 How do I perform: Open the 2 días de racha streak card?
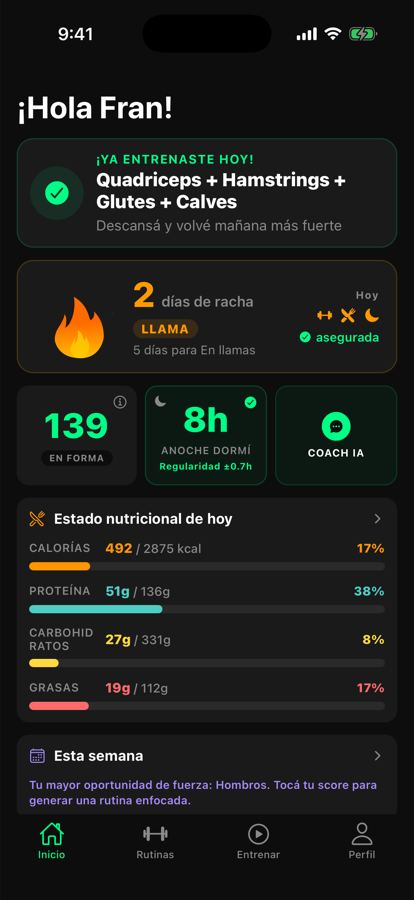207,317
